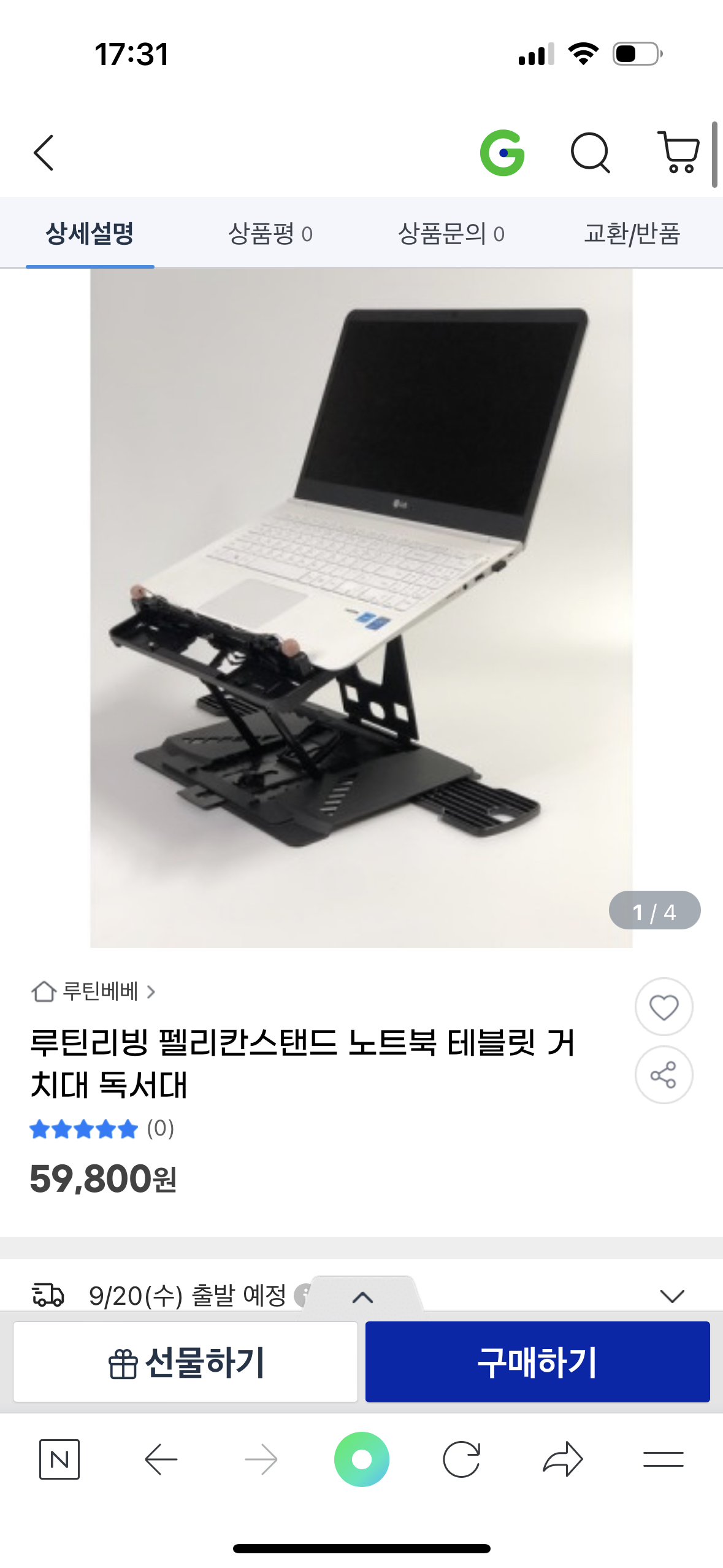Tap the 선물하기 gift button
723x1568 pixels.
pyautogui.click(x=185, y=1362)
